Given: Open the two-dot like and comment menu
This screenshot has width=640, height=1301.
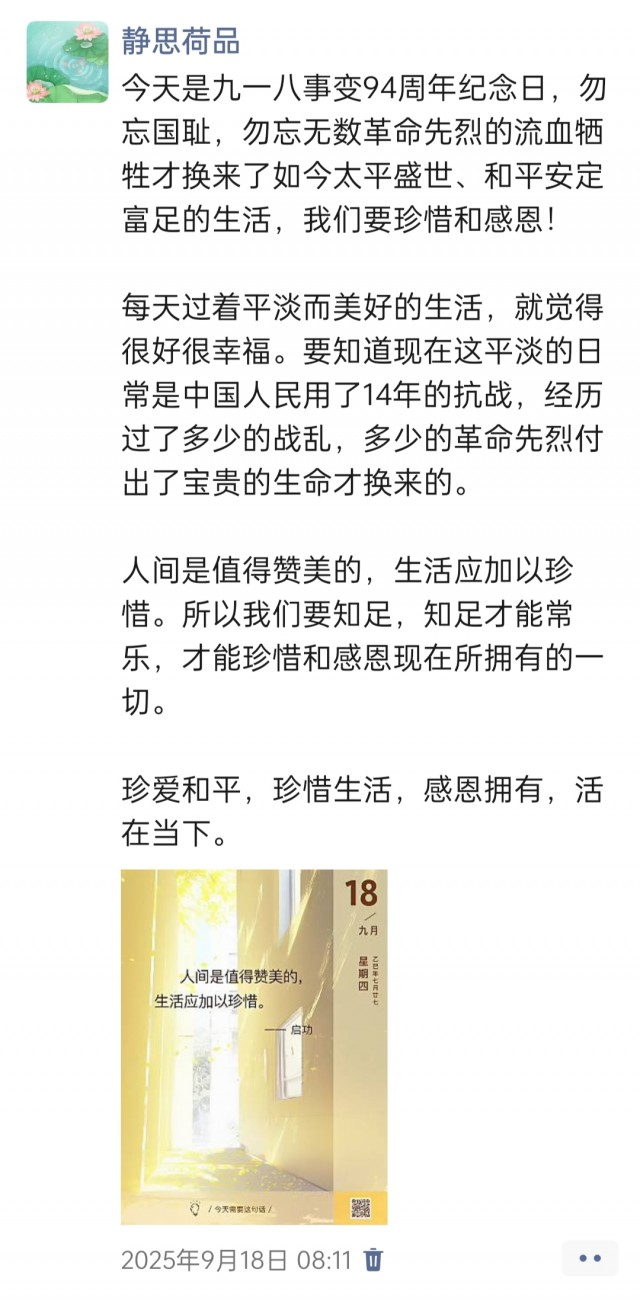Looking at the screenshot, I should 590,1258.
